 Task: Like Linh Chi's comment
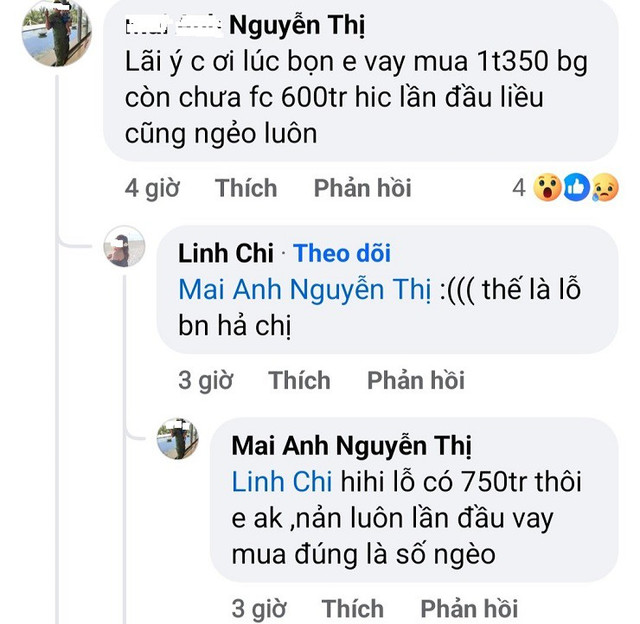[299, 380]
